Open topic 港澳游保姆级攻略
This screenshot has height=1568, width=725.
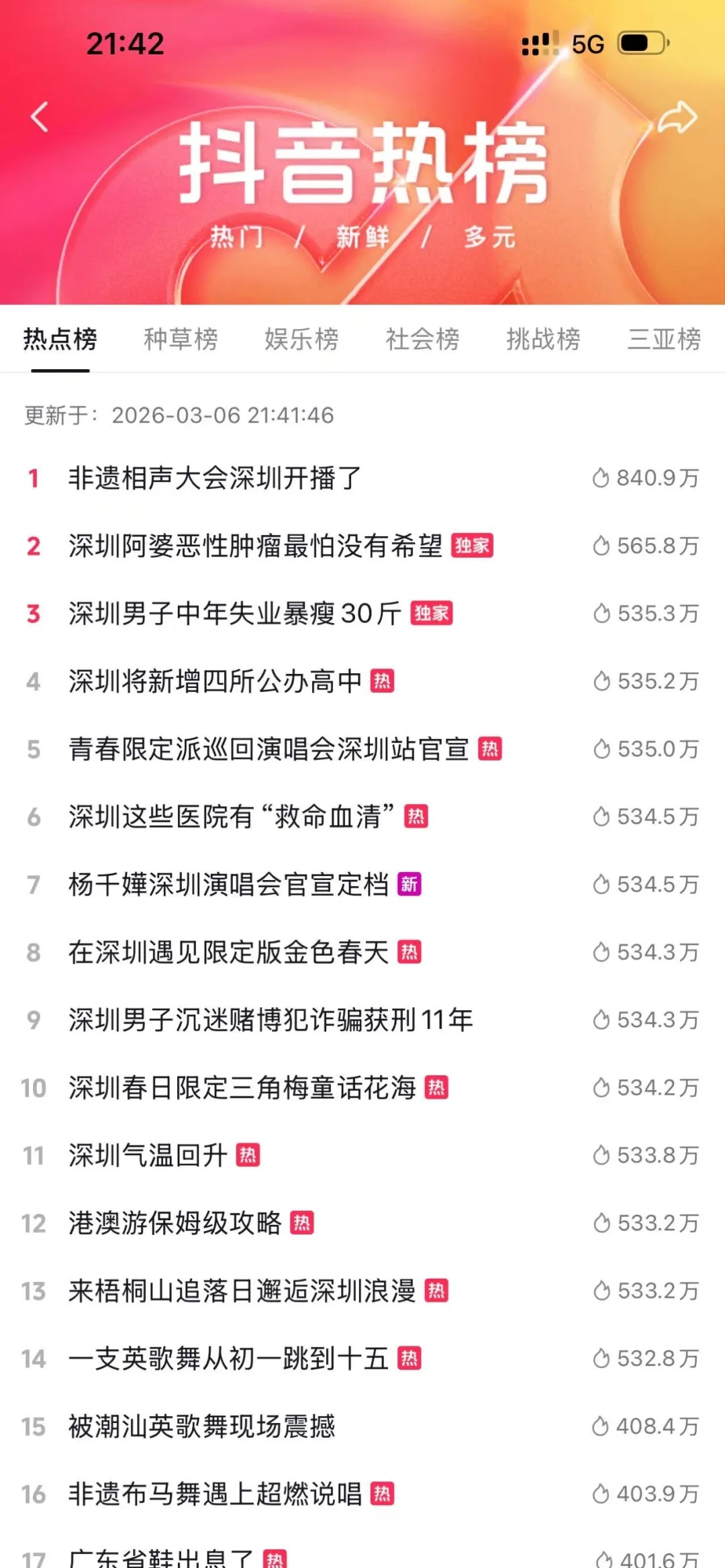(x=175, y=1224)
